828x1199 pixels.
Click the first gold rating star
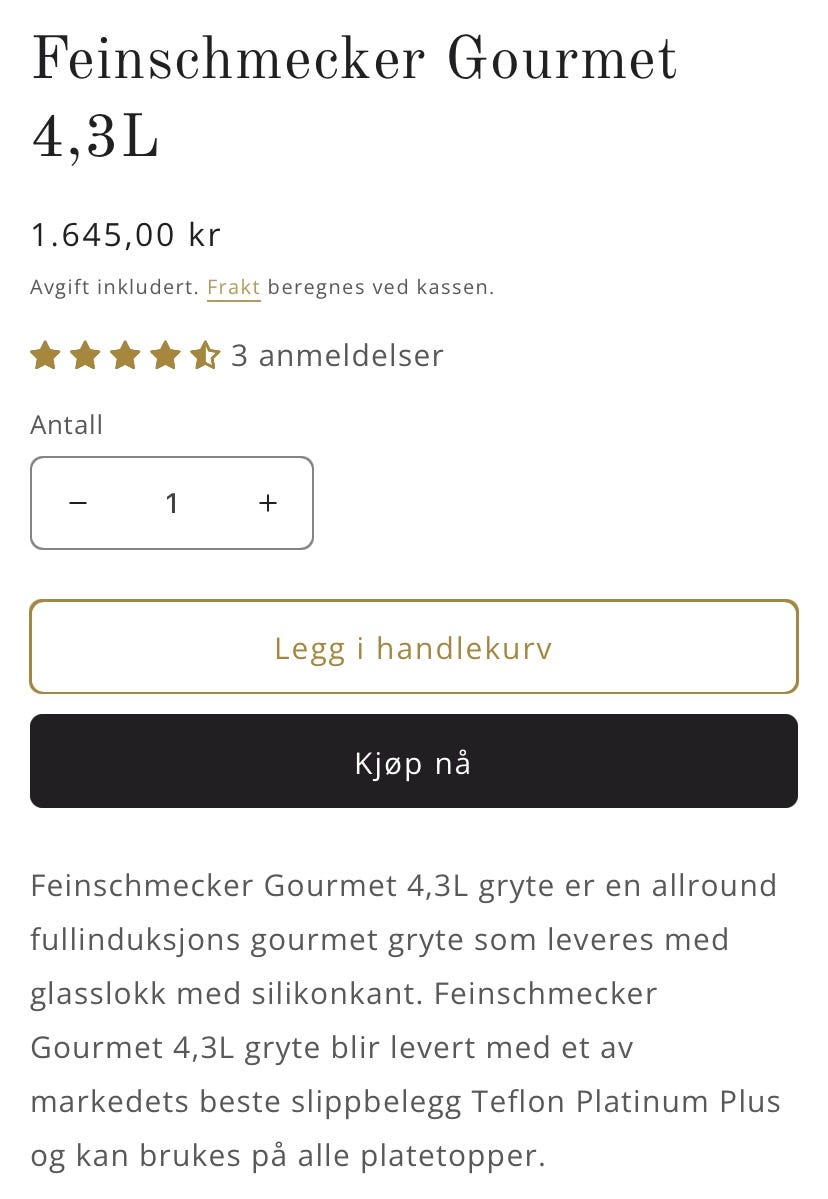pyautogui.click(x=46, y=355)
